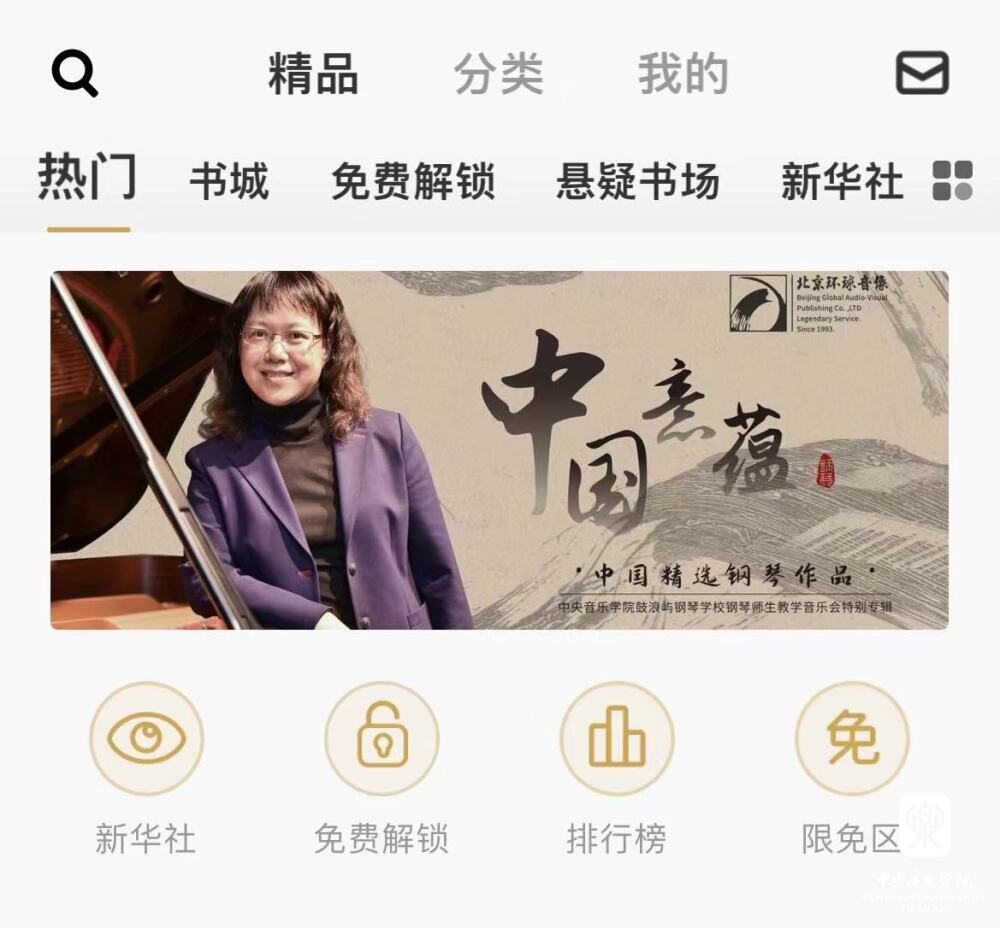The height and width of the screenshot is (928, 1000).
Task: Select the 书城 channel tab
Action: (229, 182)
